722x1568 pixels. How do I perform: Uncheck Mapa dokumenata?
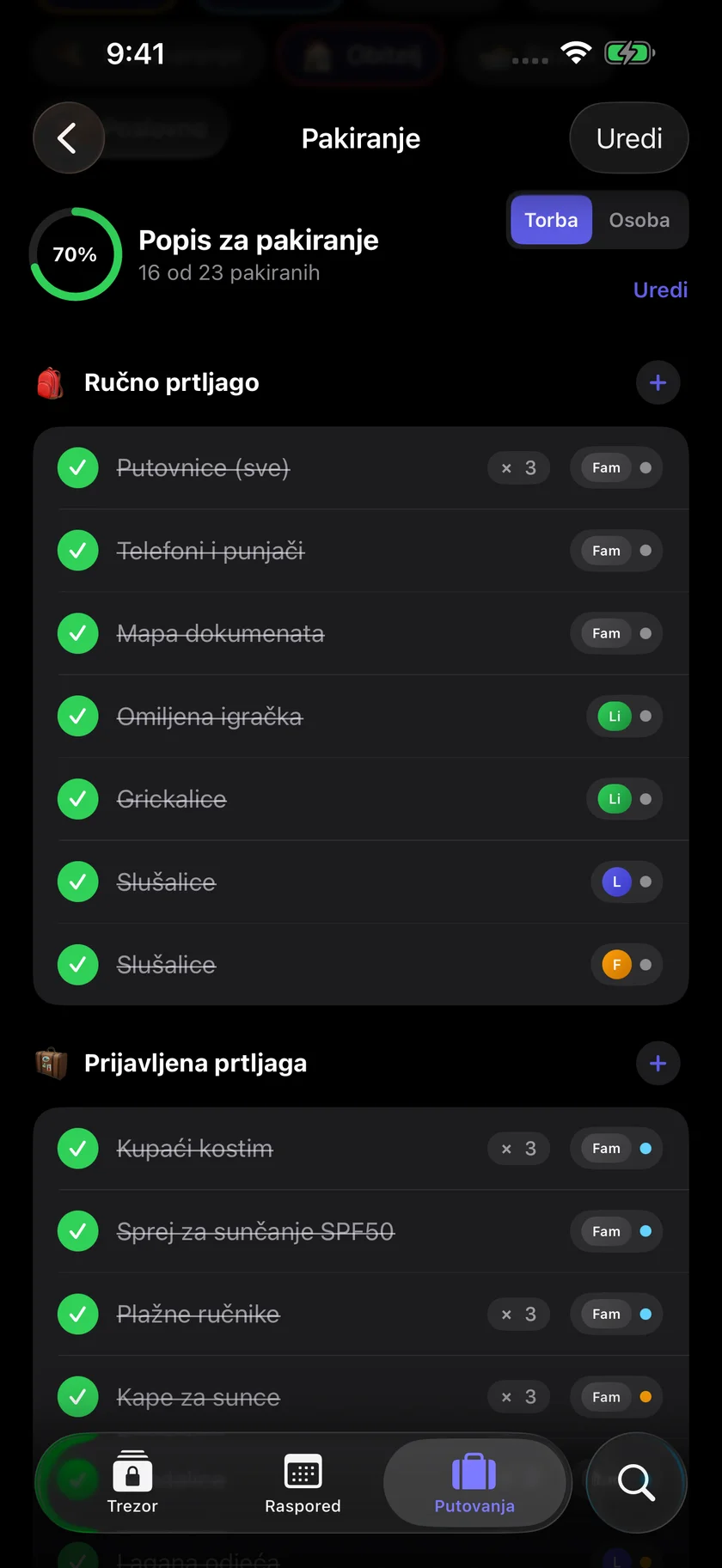pos(77,633)
